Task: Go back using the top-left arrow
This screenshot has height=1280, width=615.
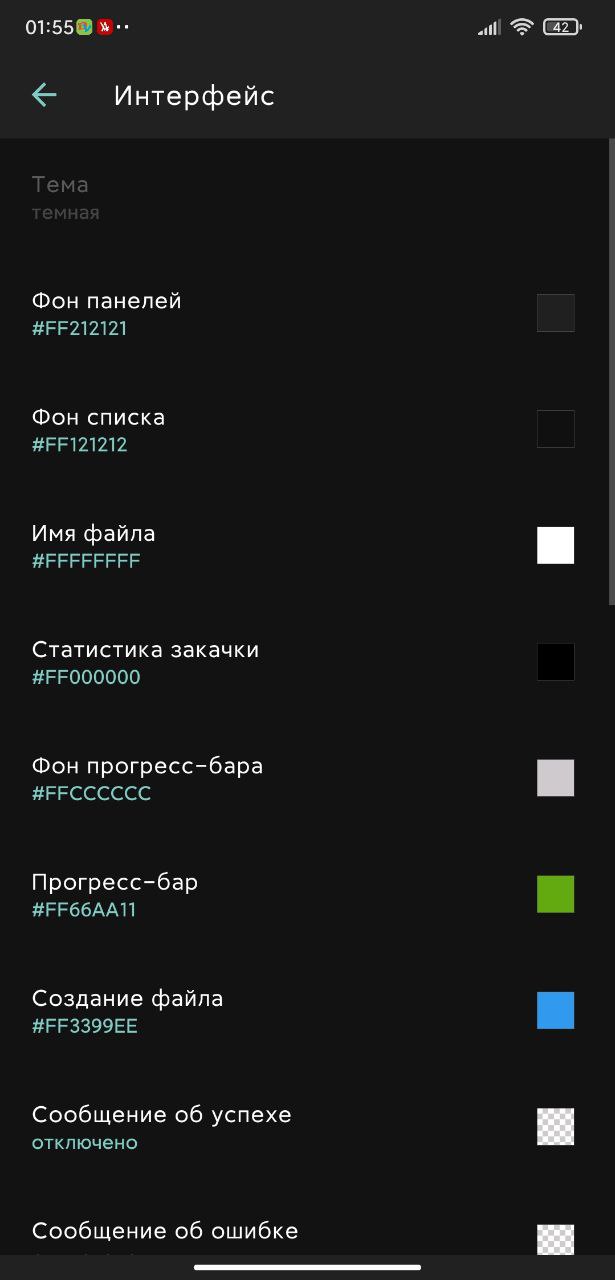Action: (x=44, y=95)
